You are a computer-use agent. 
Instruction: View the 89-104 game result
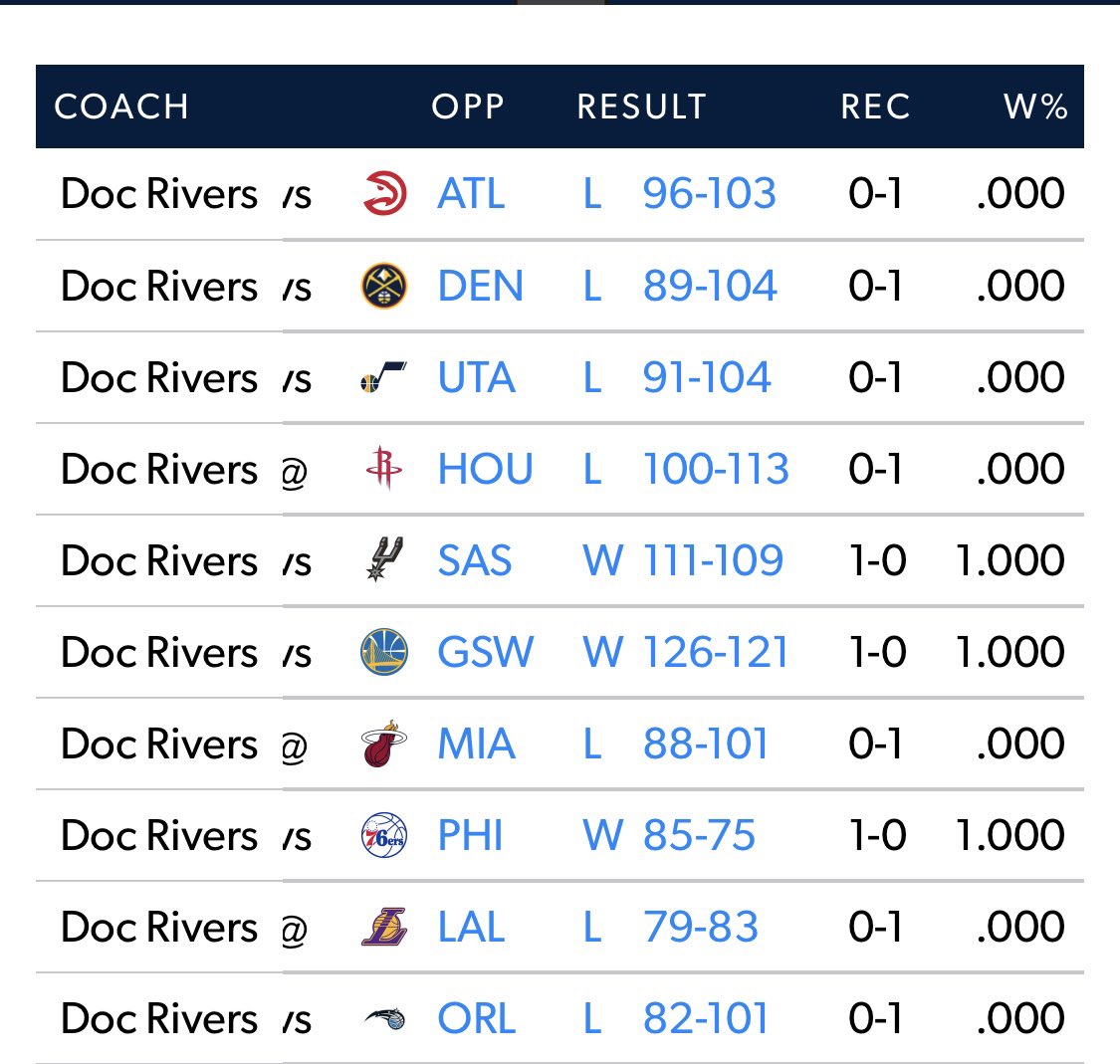pos(709,287)
